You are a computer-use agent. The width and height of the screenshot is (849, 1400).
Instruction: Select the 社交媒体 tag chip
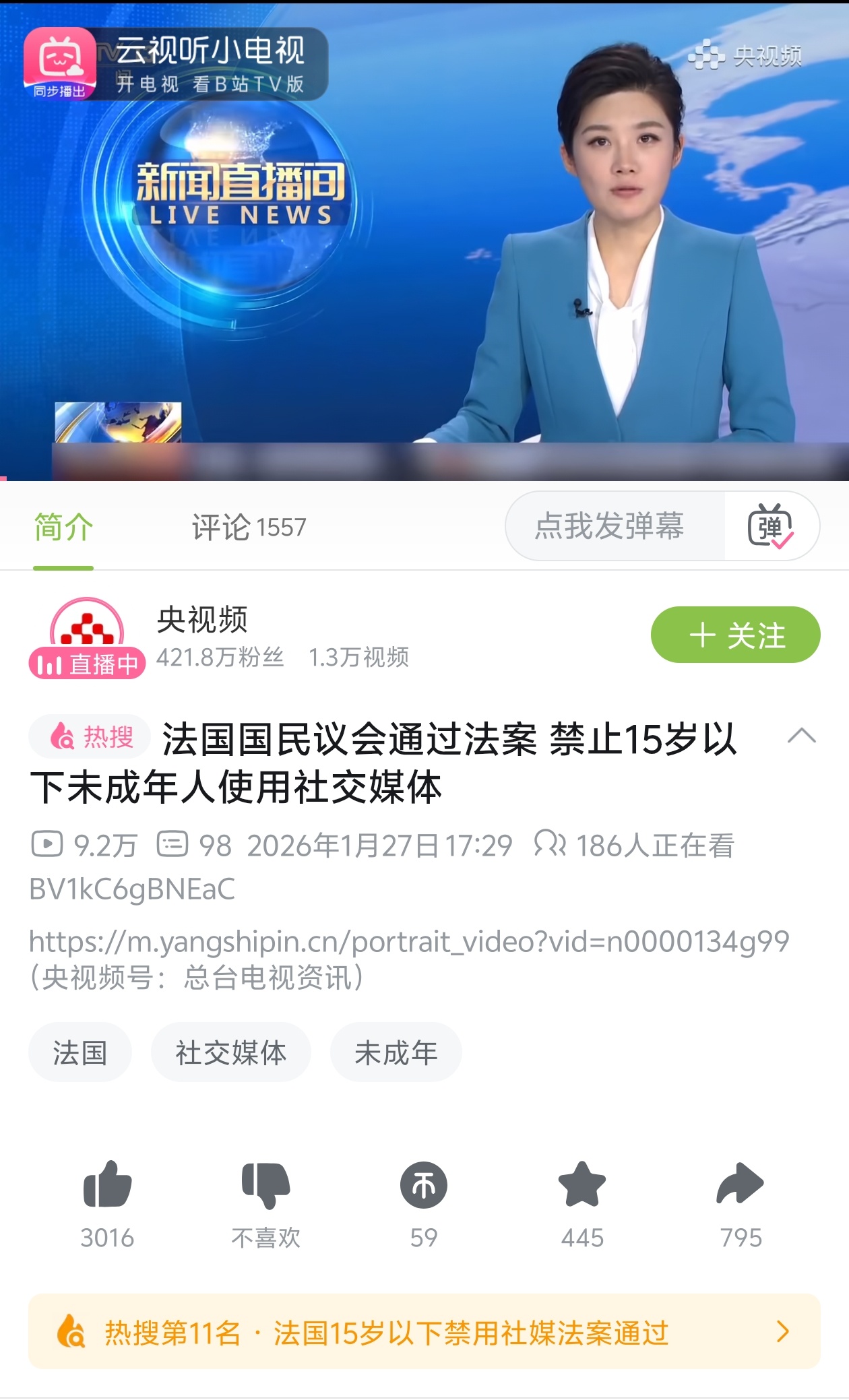click(x=231, y=1052)
